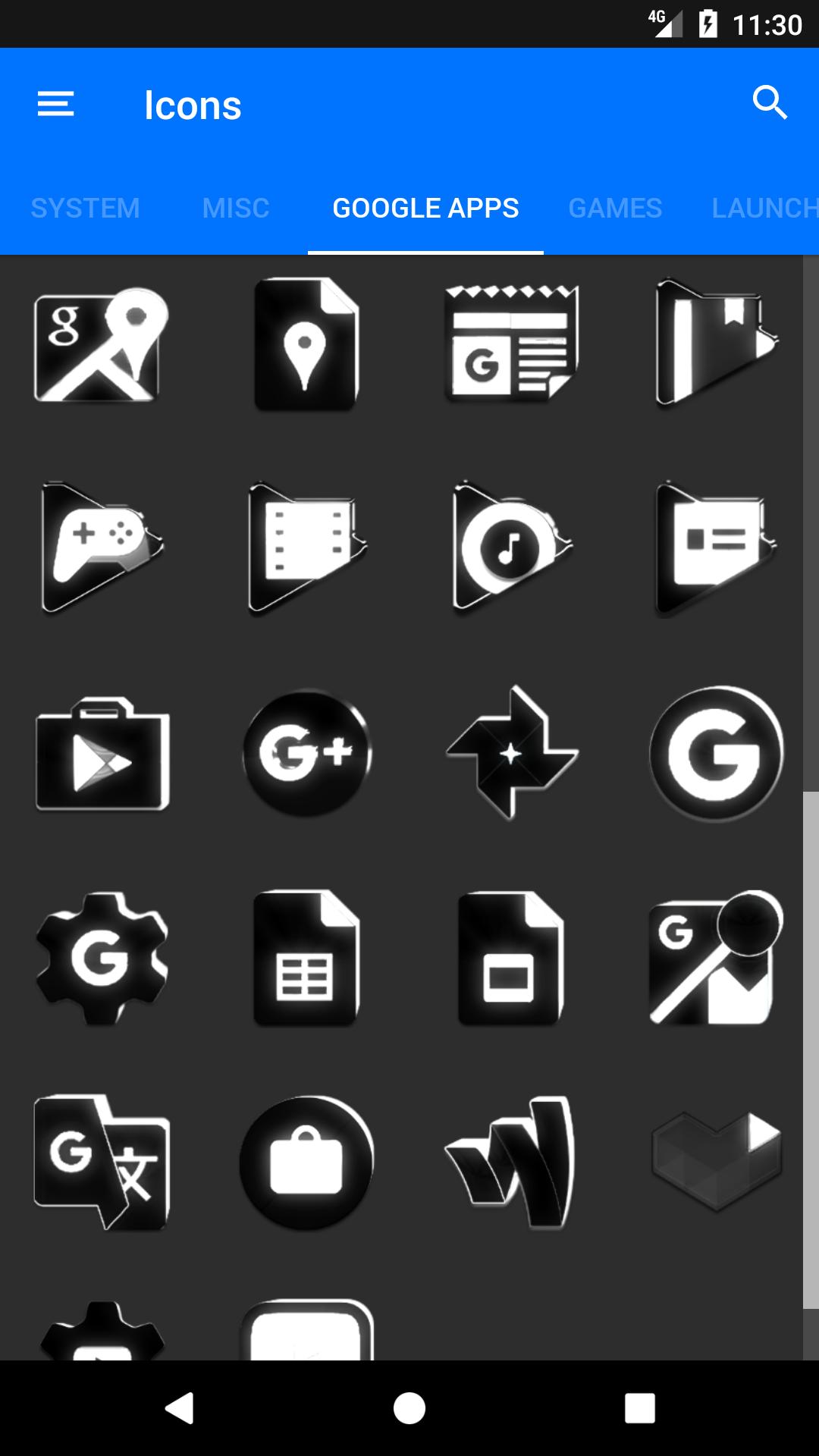
Task: Pick the Play Music icon
Action: (511, 548)
